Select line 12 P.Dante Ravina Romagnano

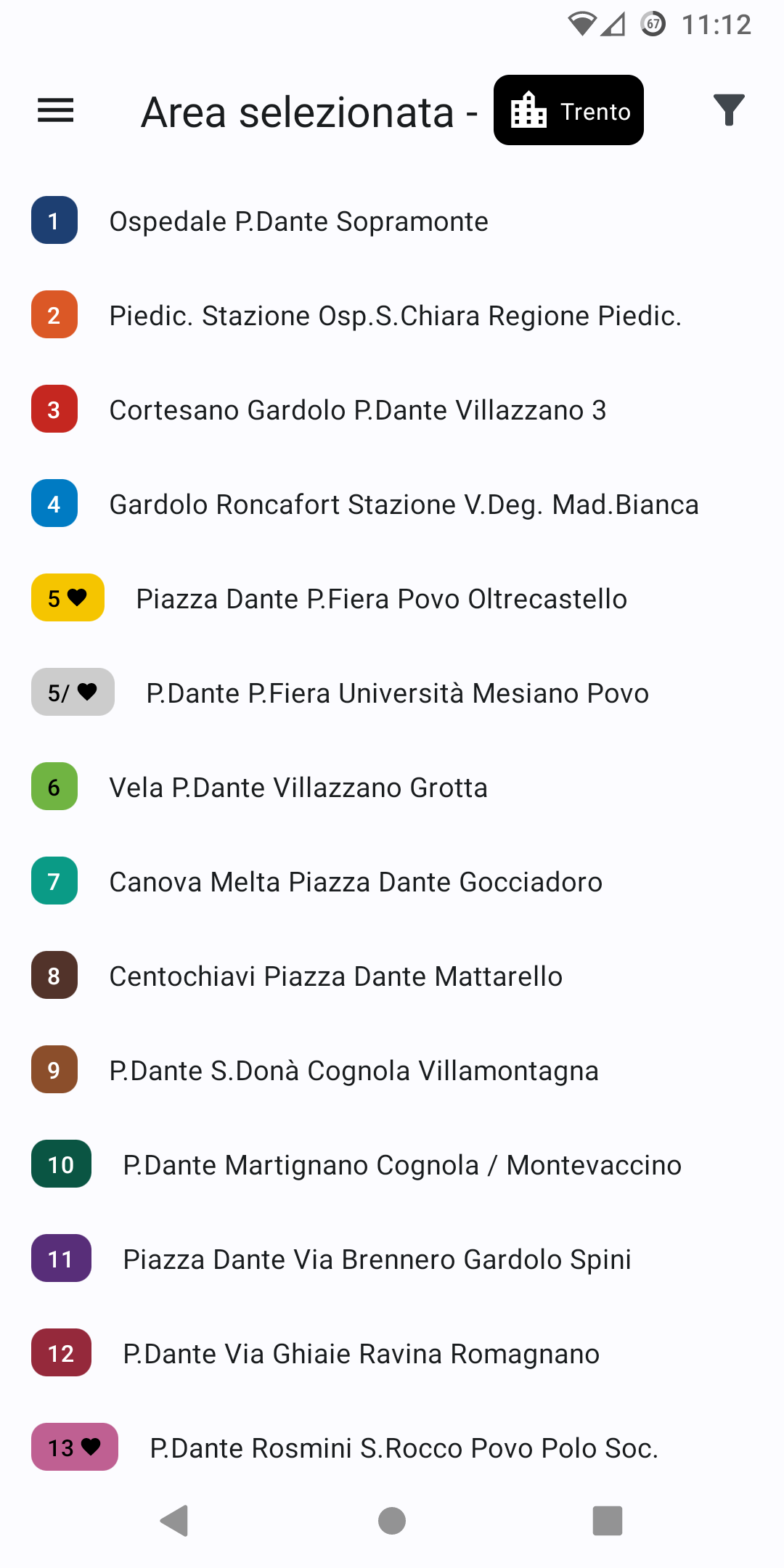[x=361, y=1353]
